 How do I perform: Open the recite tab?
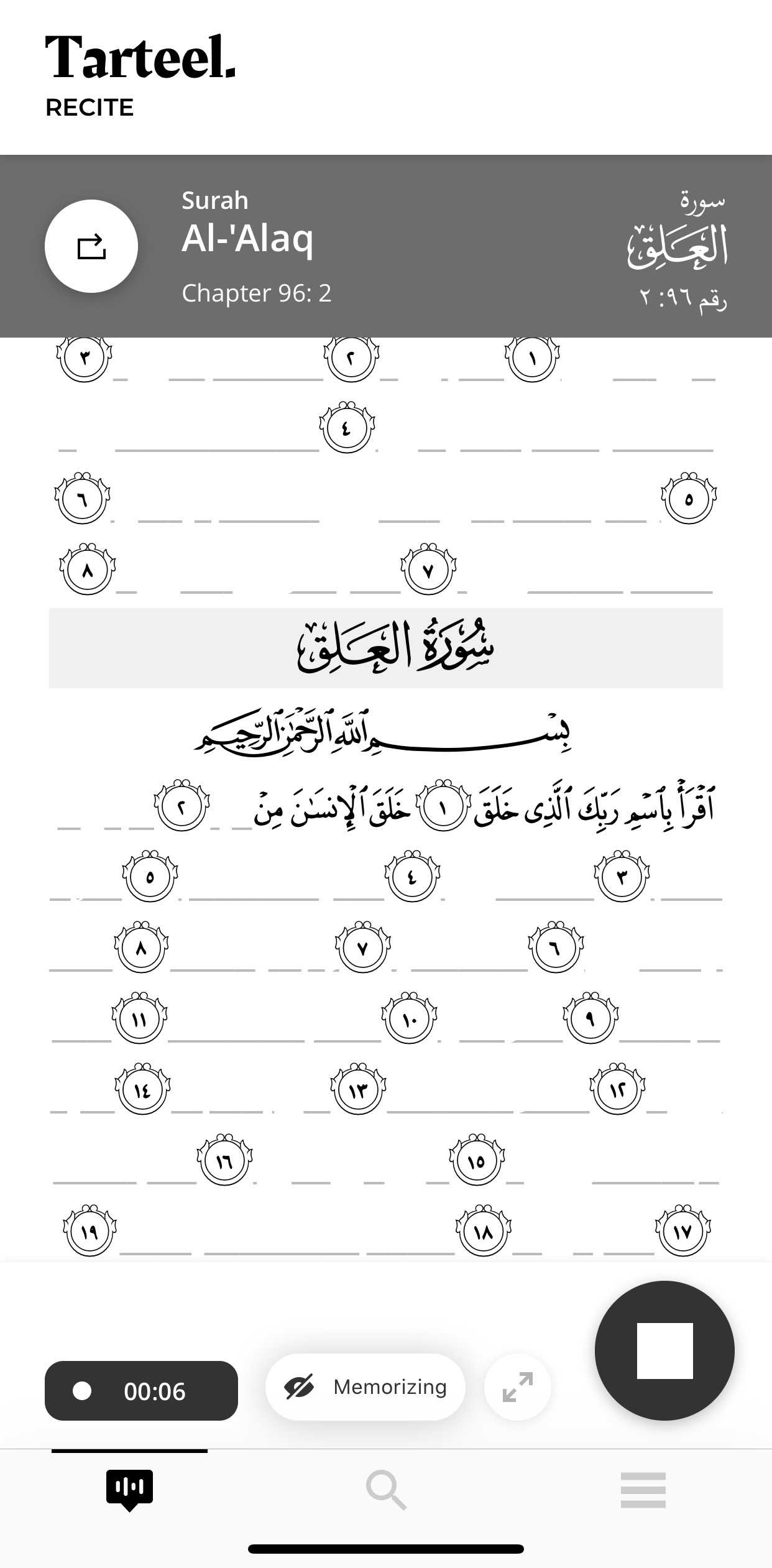pos(129,1490)
